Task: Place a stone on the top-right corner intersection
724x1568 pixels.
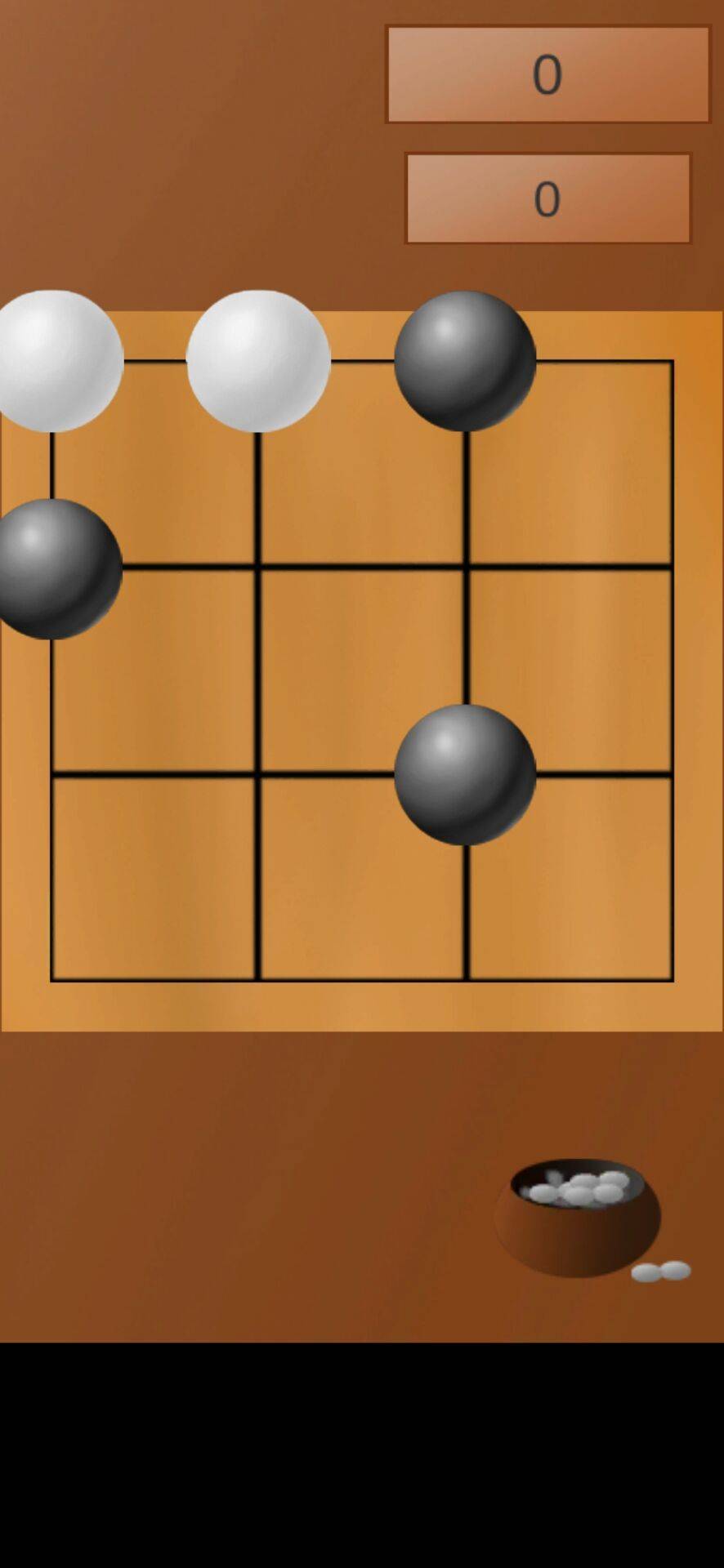Action: pyautogui.click(x=672, y=361)
